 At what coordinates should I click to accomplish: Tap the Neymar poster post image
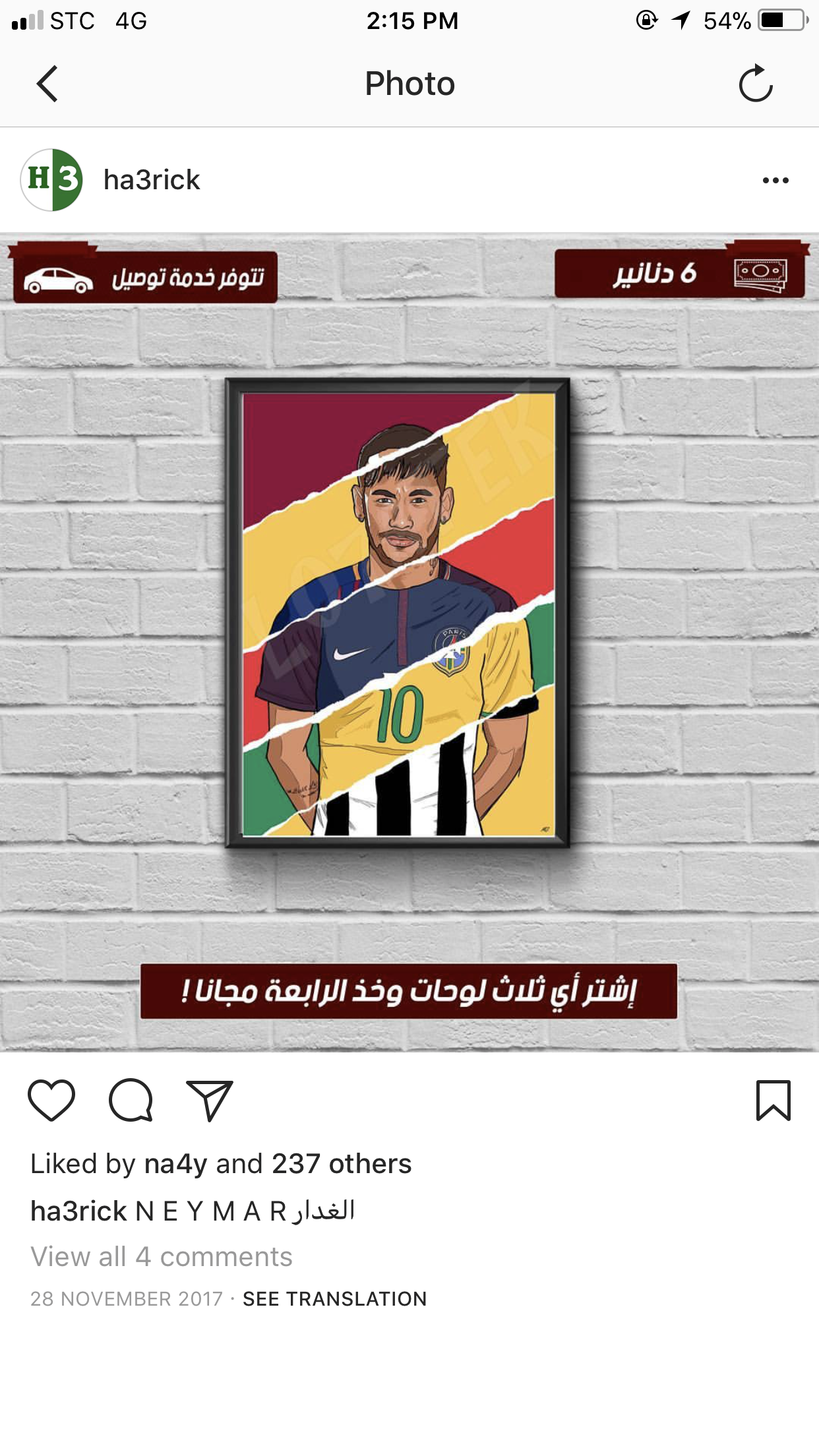(x=409, y=642)
